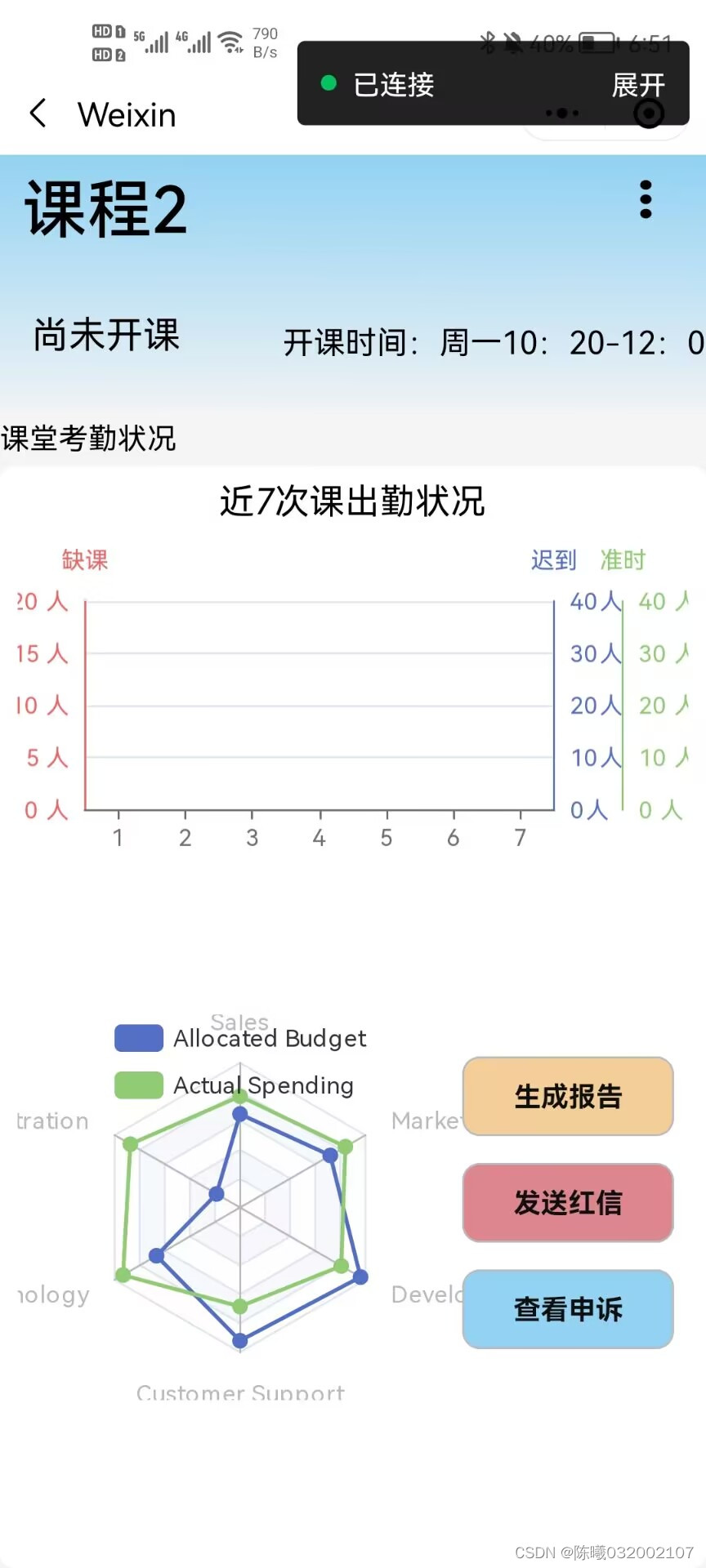Tap the Bluetooth icon in the status bar

486,45
